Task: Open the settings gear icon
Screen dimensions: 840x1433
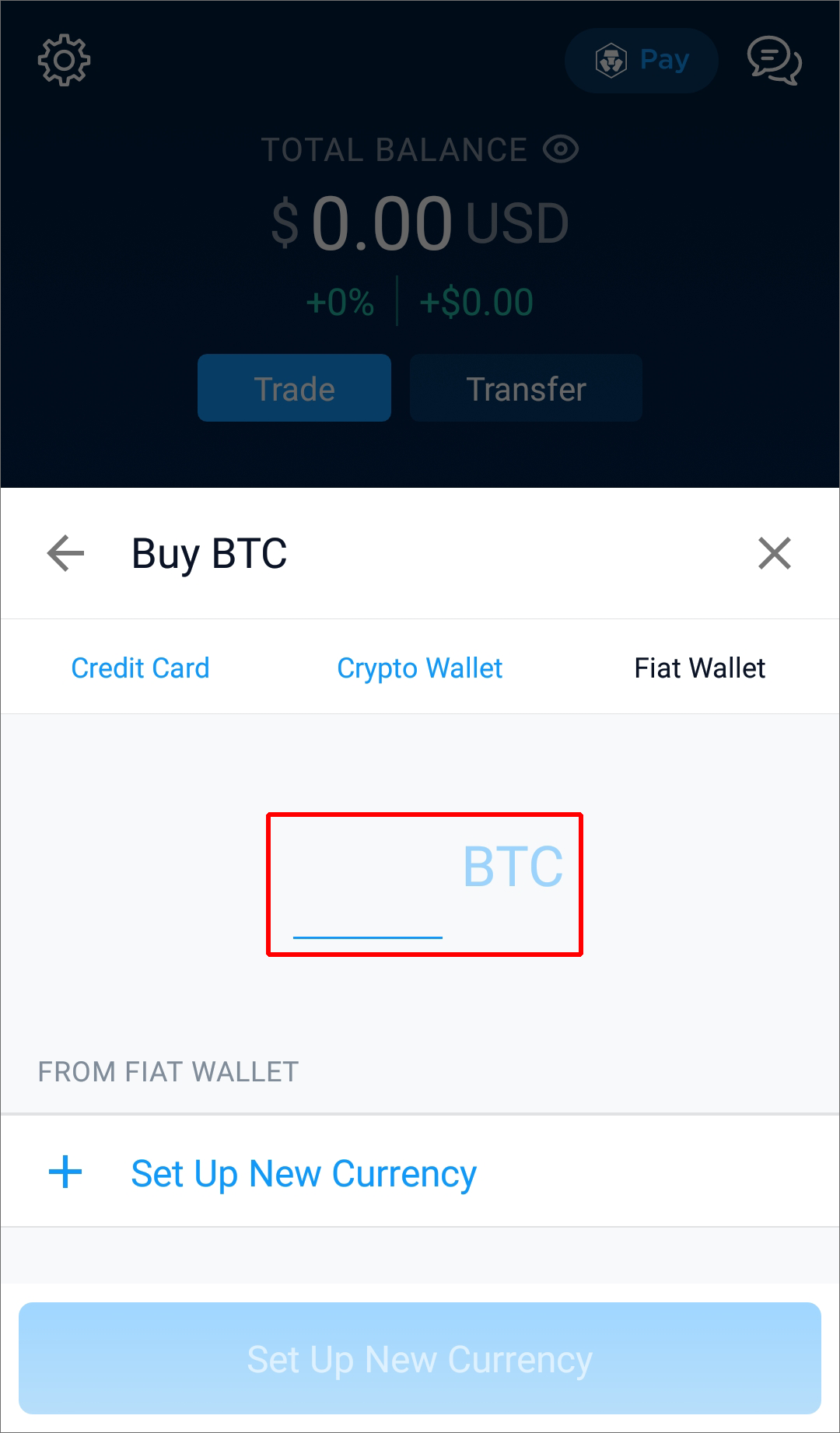Action: [x=65, y=59]
